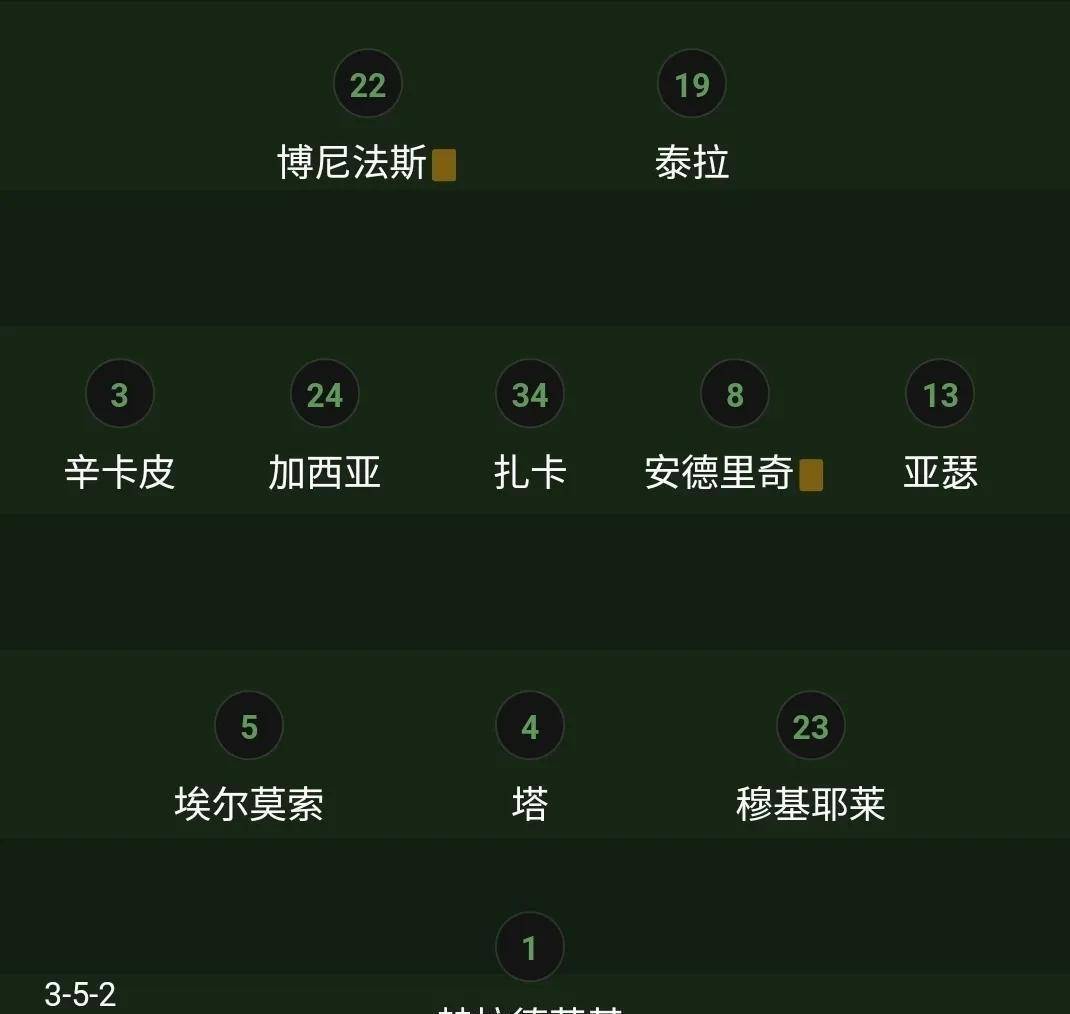
Task: Select wing-back 辛卡皮 number 3
Action: (x=120, y=395)
